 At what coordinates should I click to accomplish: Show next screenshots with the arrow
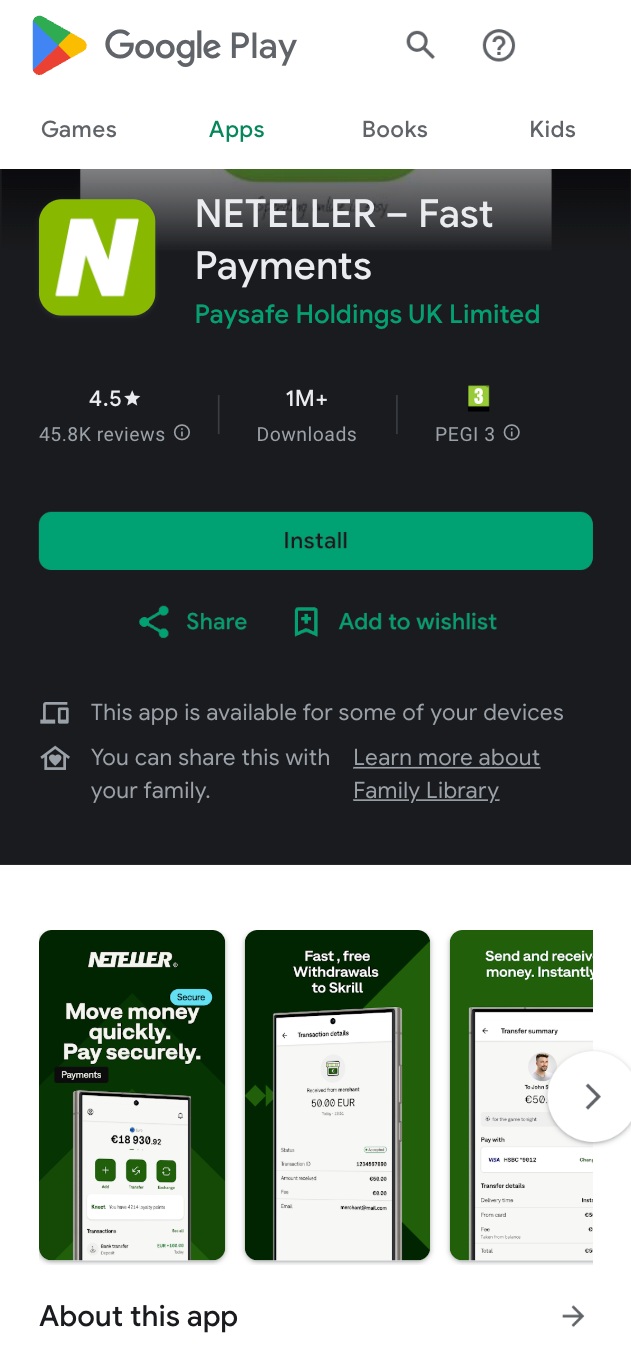tap(591, 1097)
